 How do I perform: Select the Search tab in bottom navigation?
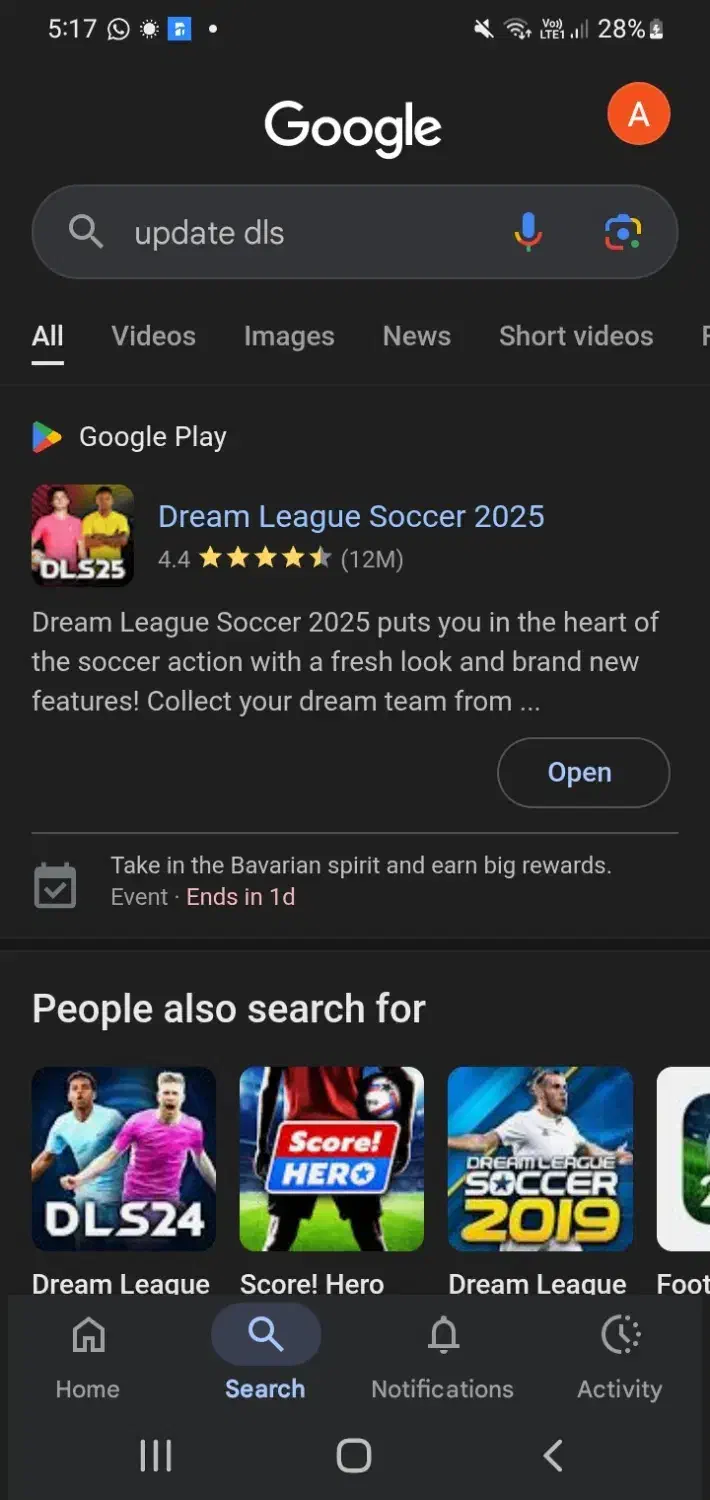[265, 1356]
